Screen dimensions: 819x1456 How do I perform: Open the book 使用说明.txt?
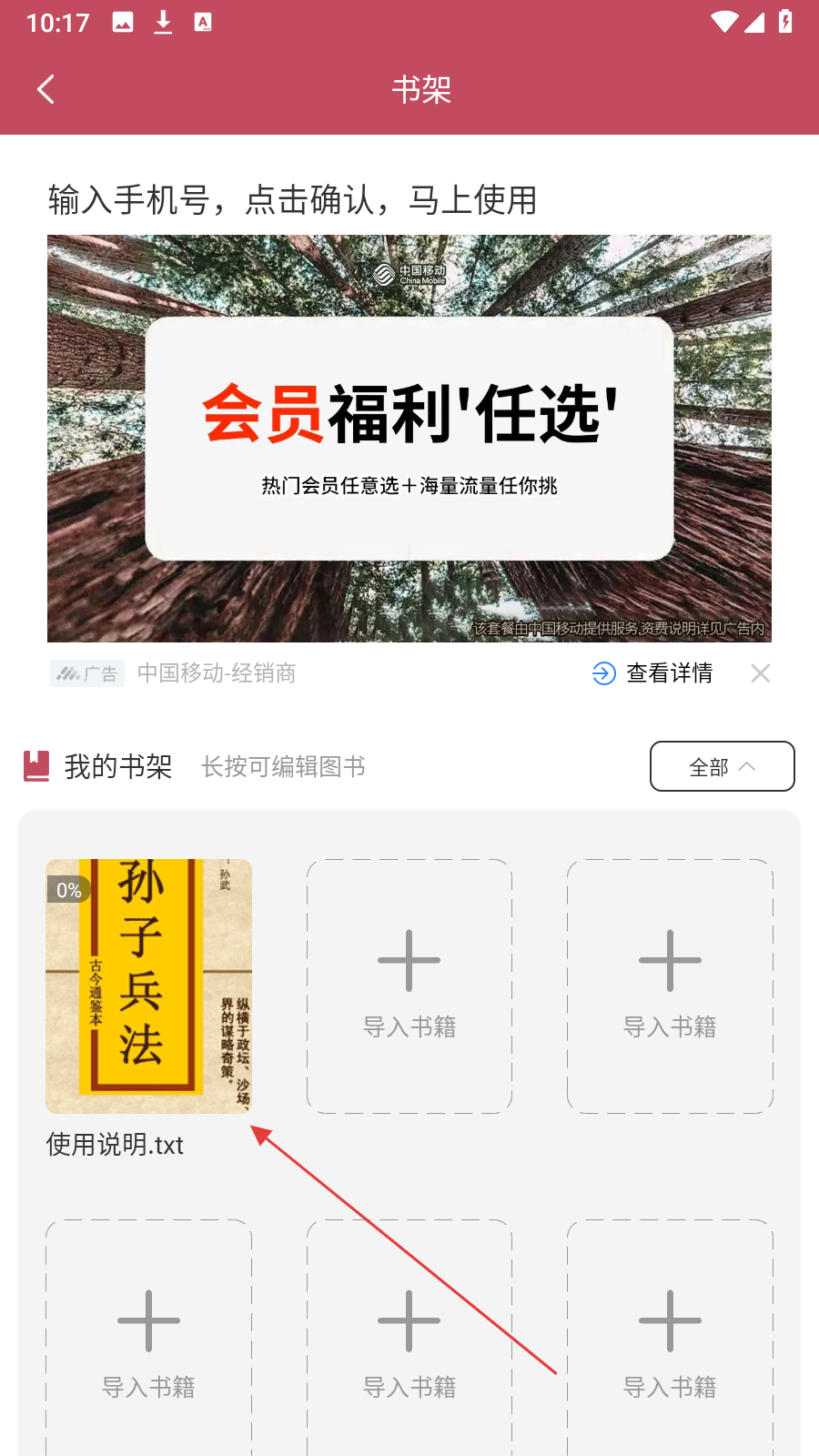pos(148,986)
